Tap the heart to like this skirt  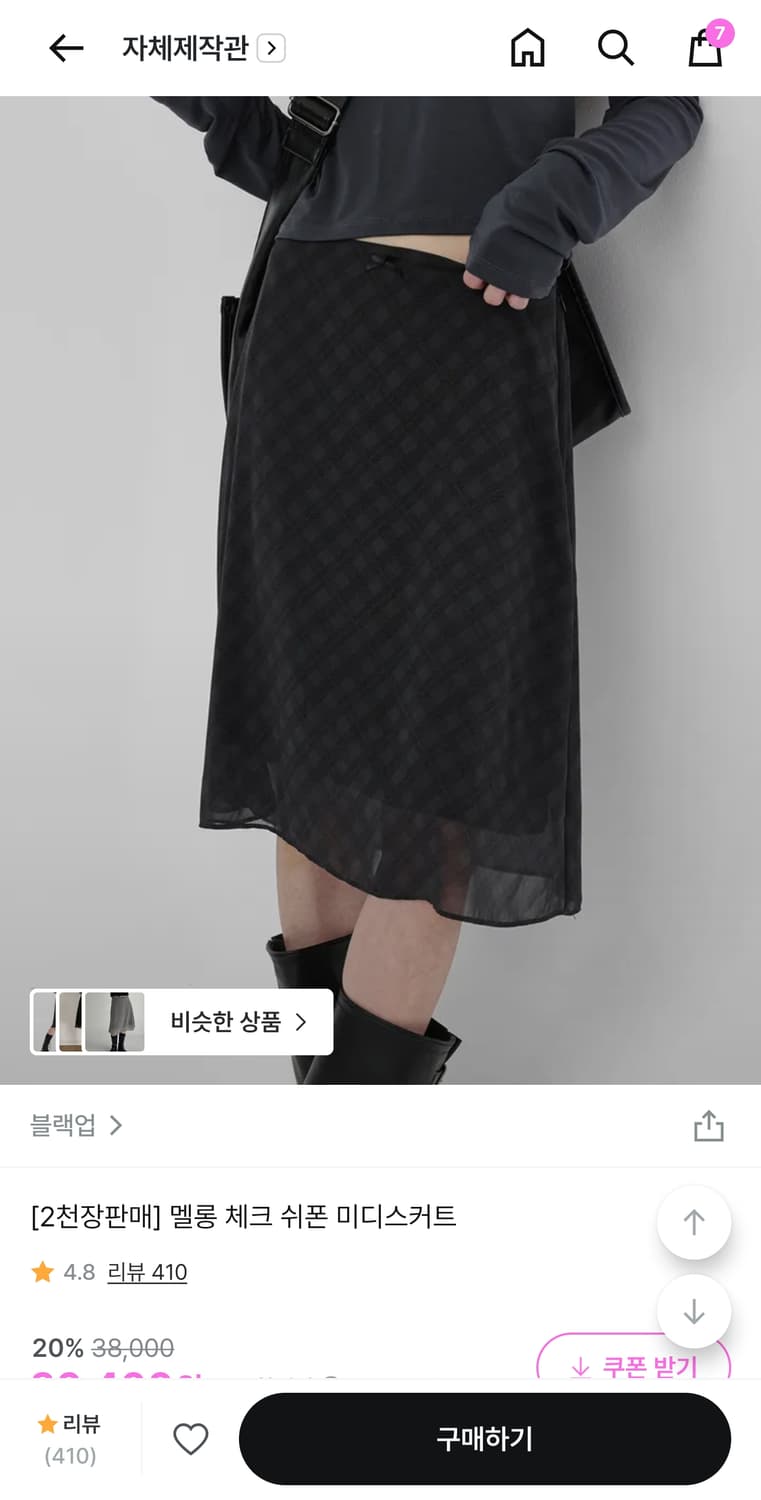pyautogui.click(x=190, y=1438)
